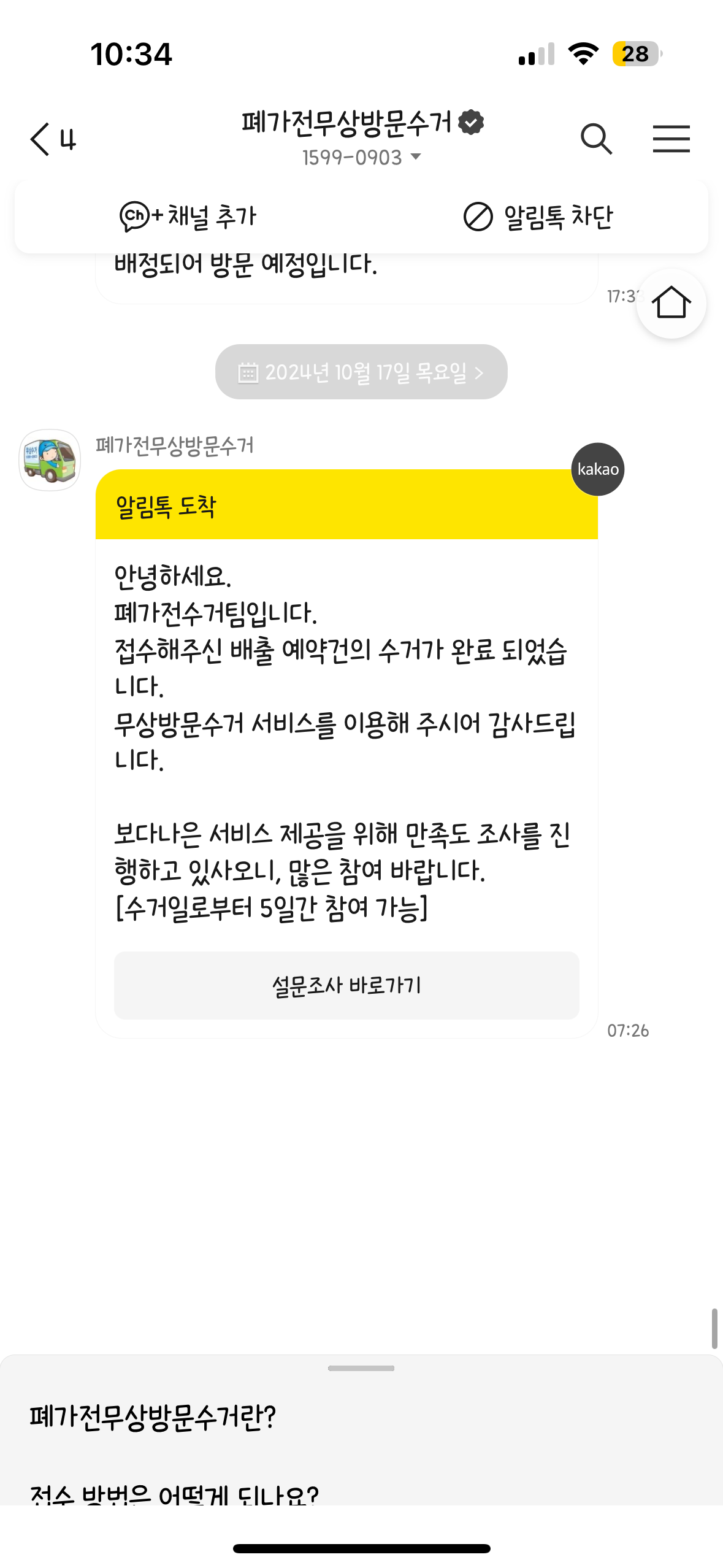Select the 폐가전무상방문수거란? question
The width and height of the screenshot is (723, 1568).
153,1418
